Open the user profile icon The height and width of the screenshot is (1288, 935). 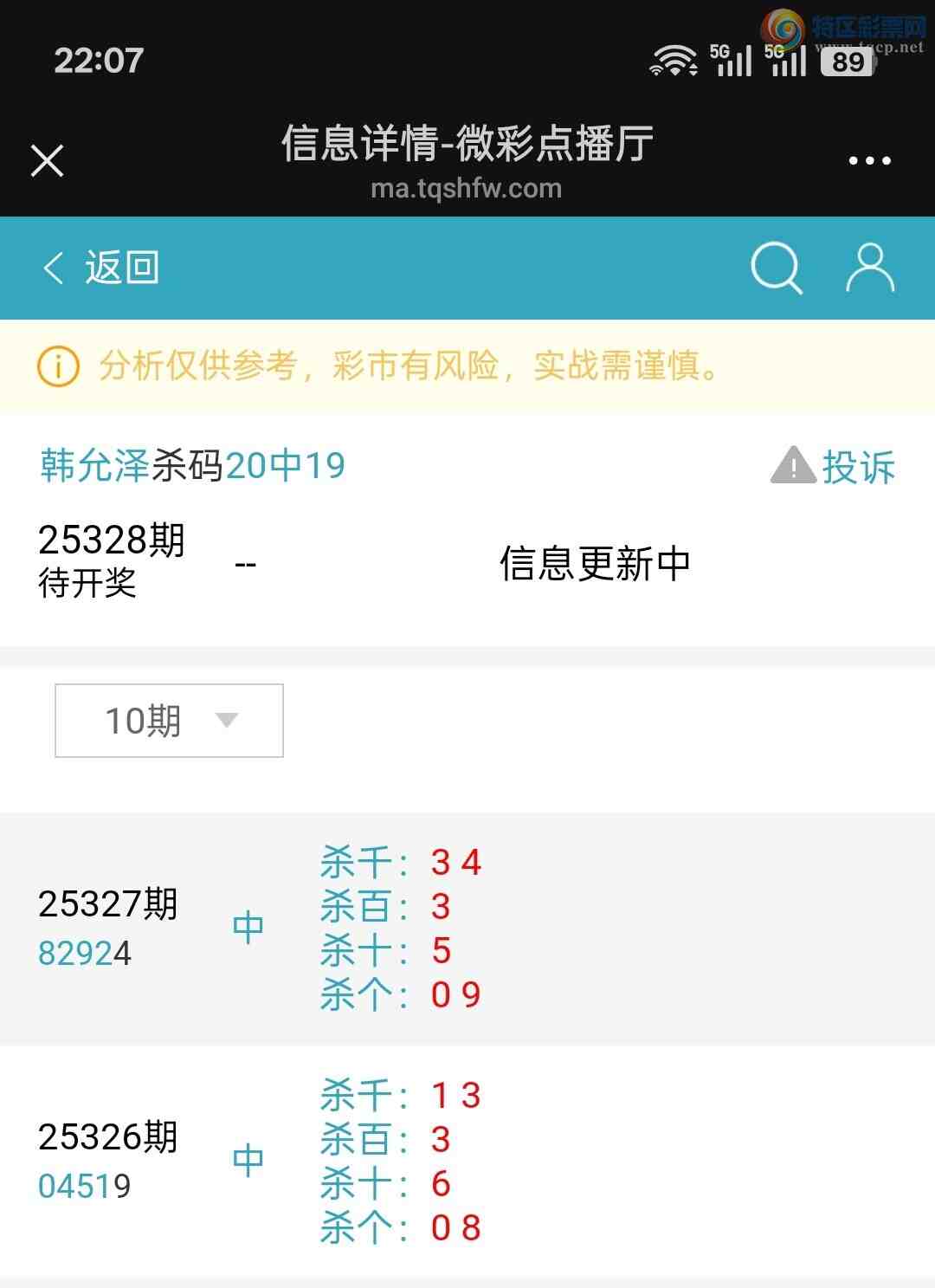click(x=869, y=268)
